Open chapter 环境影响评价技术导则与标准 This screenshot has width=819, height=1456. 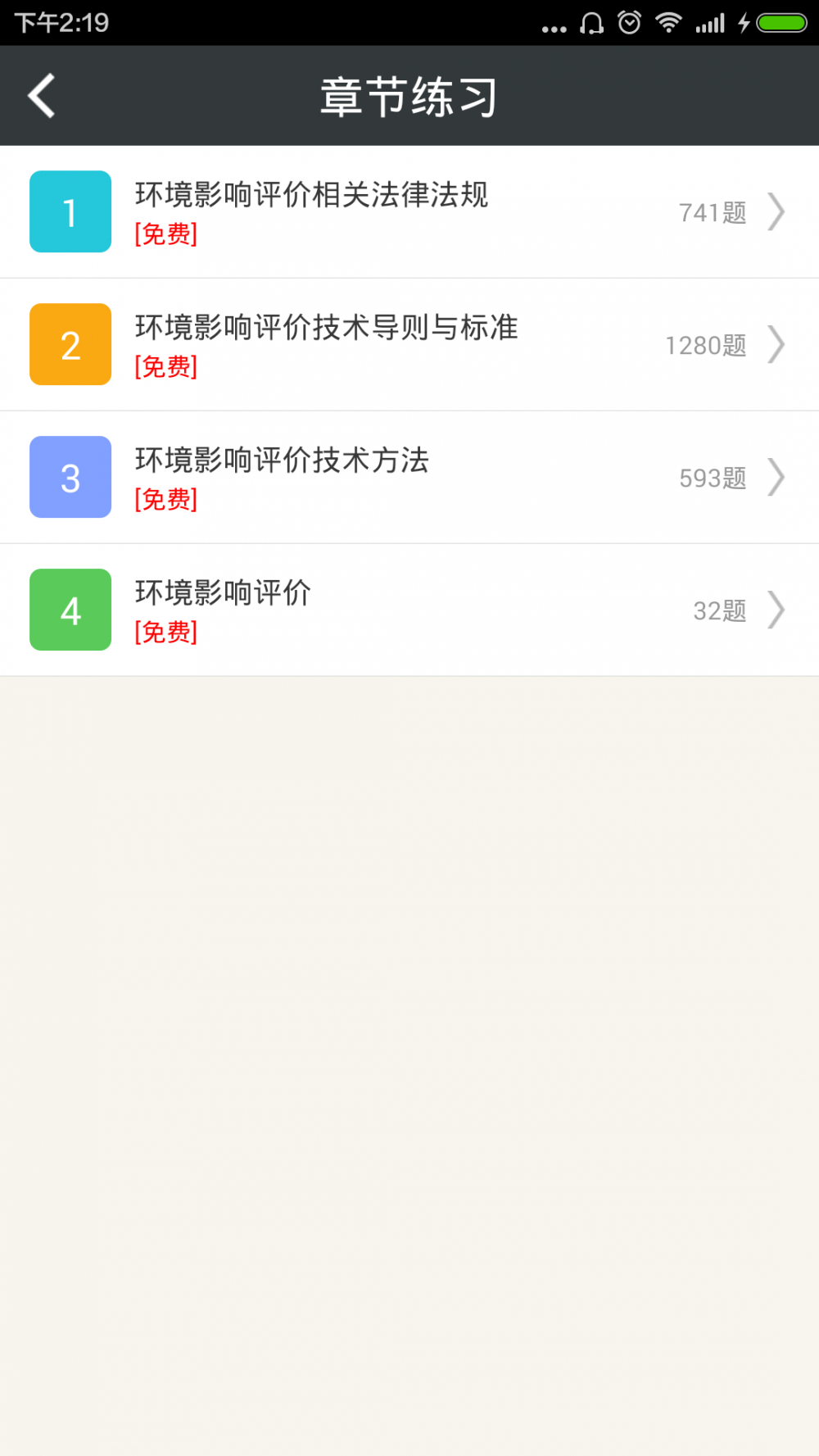[x=409, y=345]
